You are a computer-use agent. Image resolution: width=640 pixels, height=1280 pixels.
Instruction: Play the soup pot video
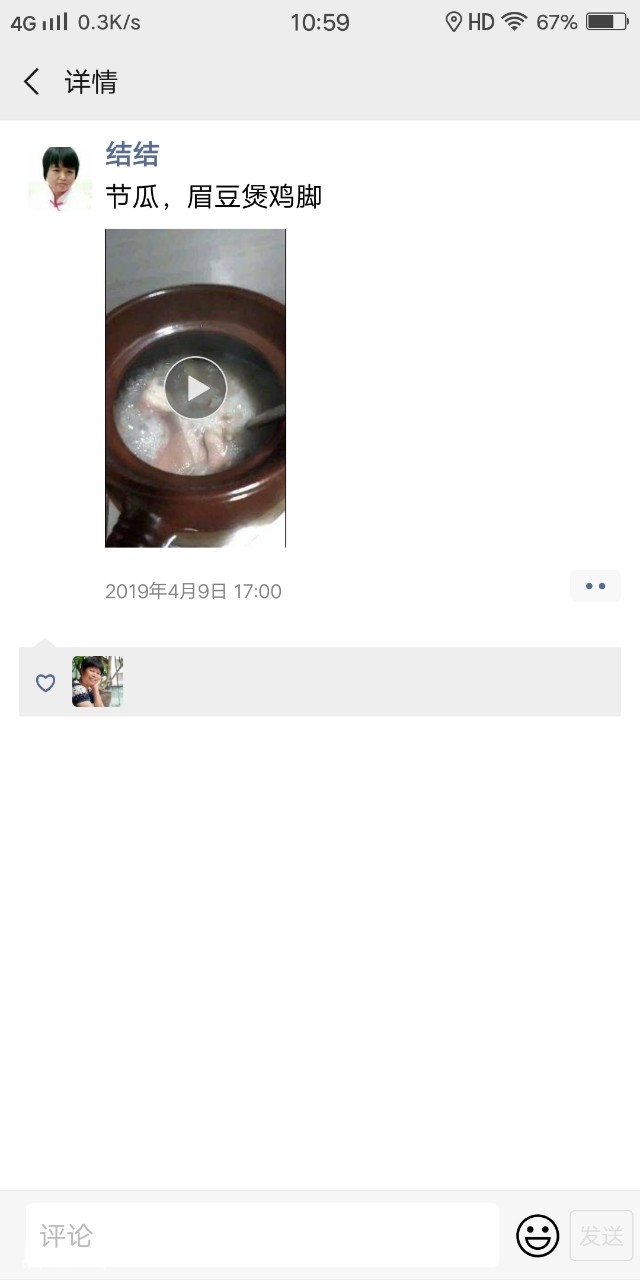195,388
